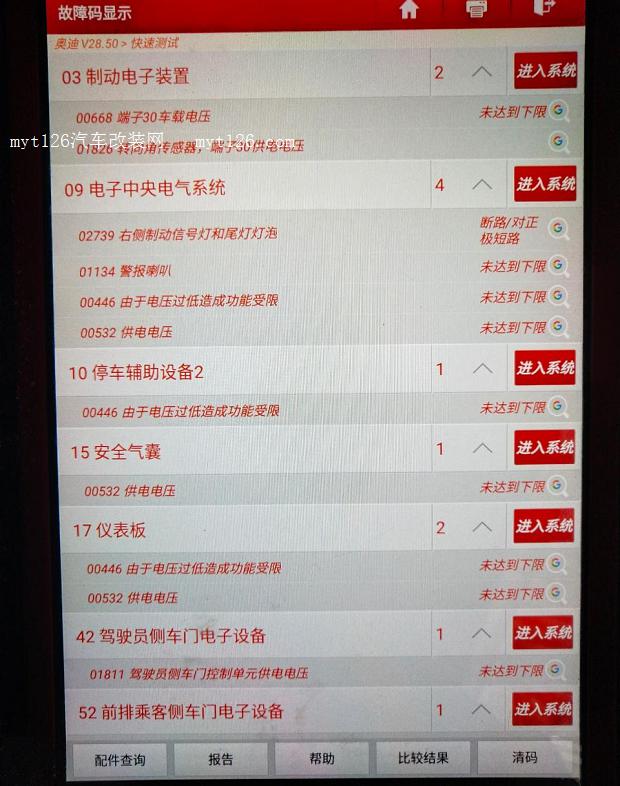Collapse the 03 制动电子装置 fault list

point(482,73)
